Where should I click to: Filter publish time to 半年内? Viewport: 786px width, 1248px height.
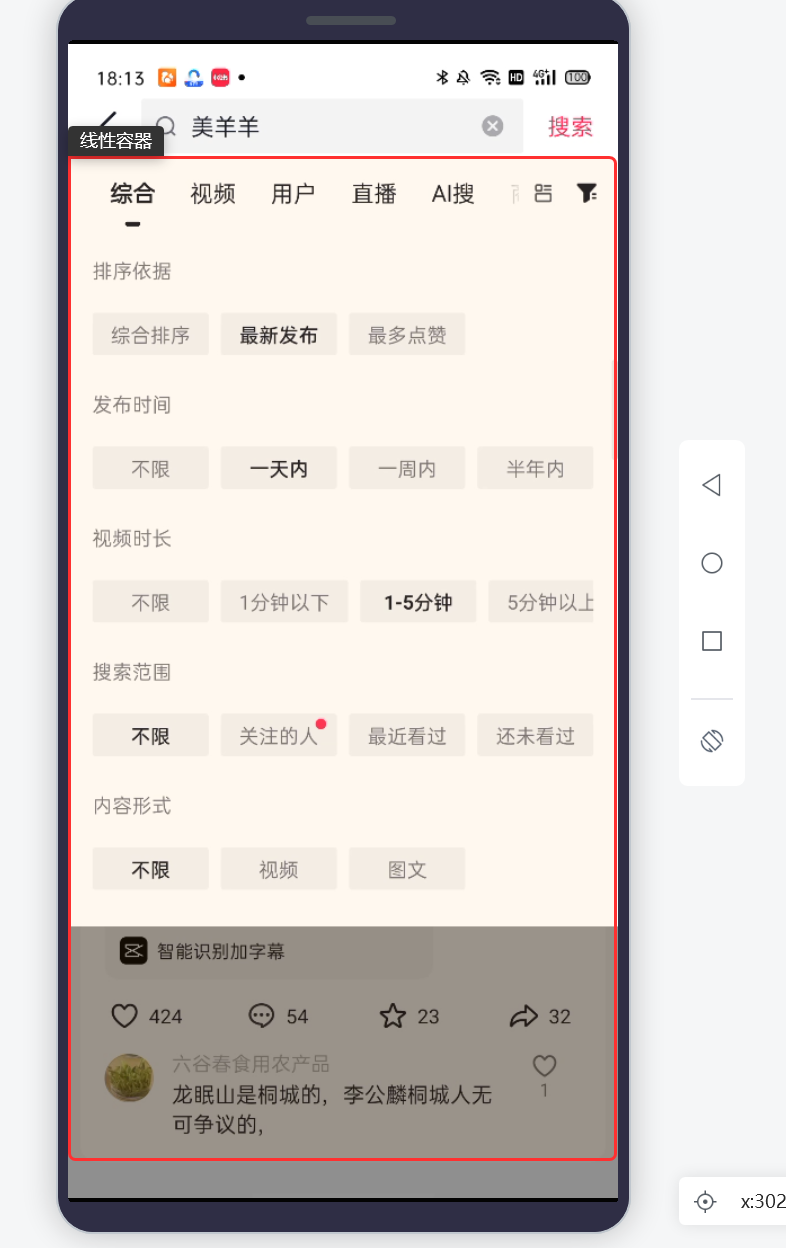[535, 469]
